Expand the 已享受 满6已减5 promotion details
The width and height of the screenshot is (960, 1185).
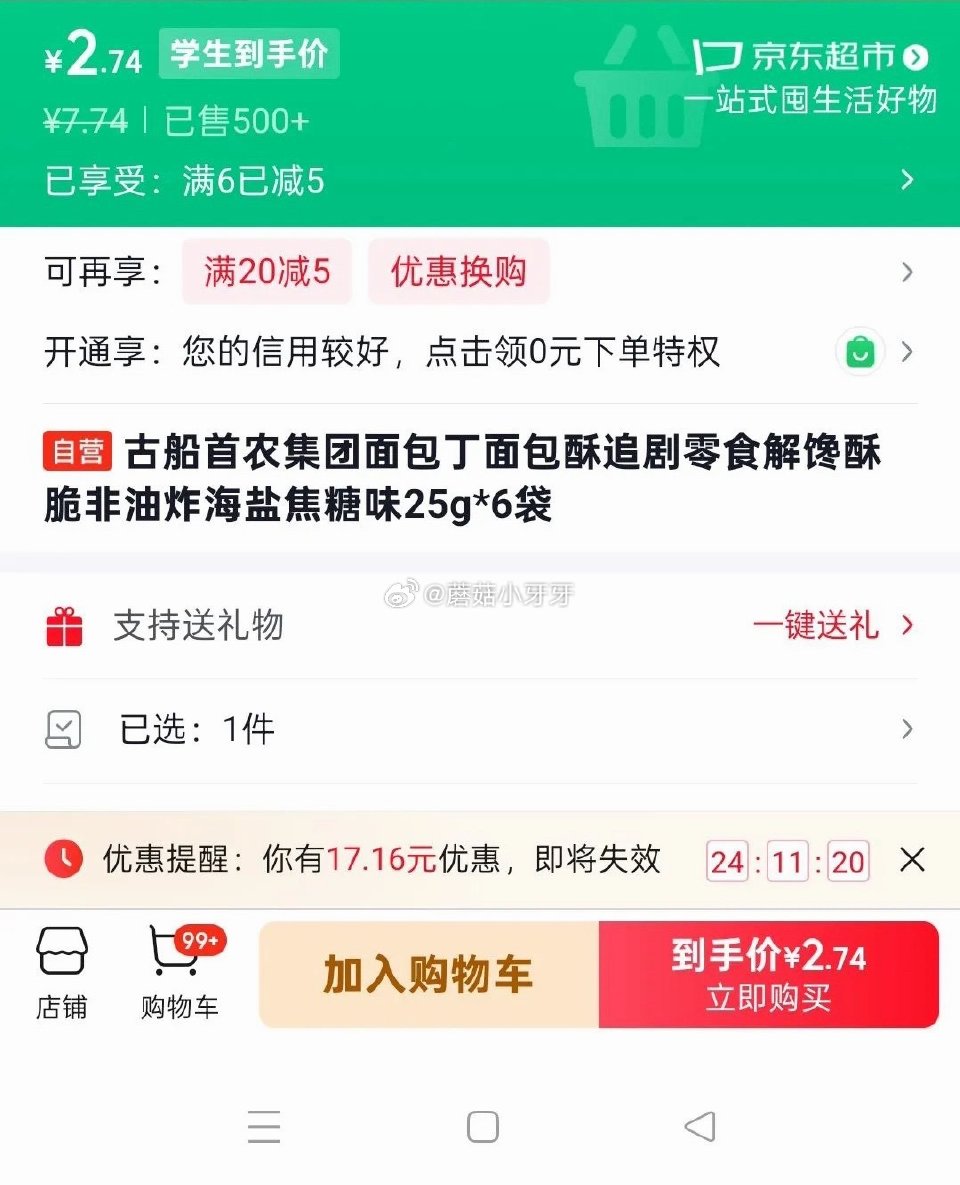click(908, 181)
